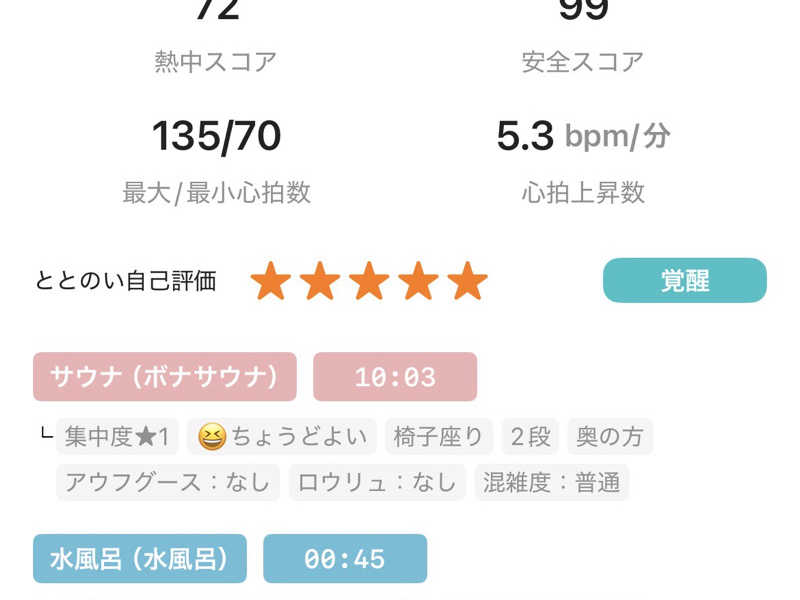
Task: Tap the 覚醒 button
Action: tap(684, 280)
